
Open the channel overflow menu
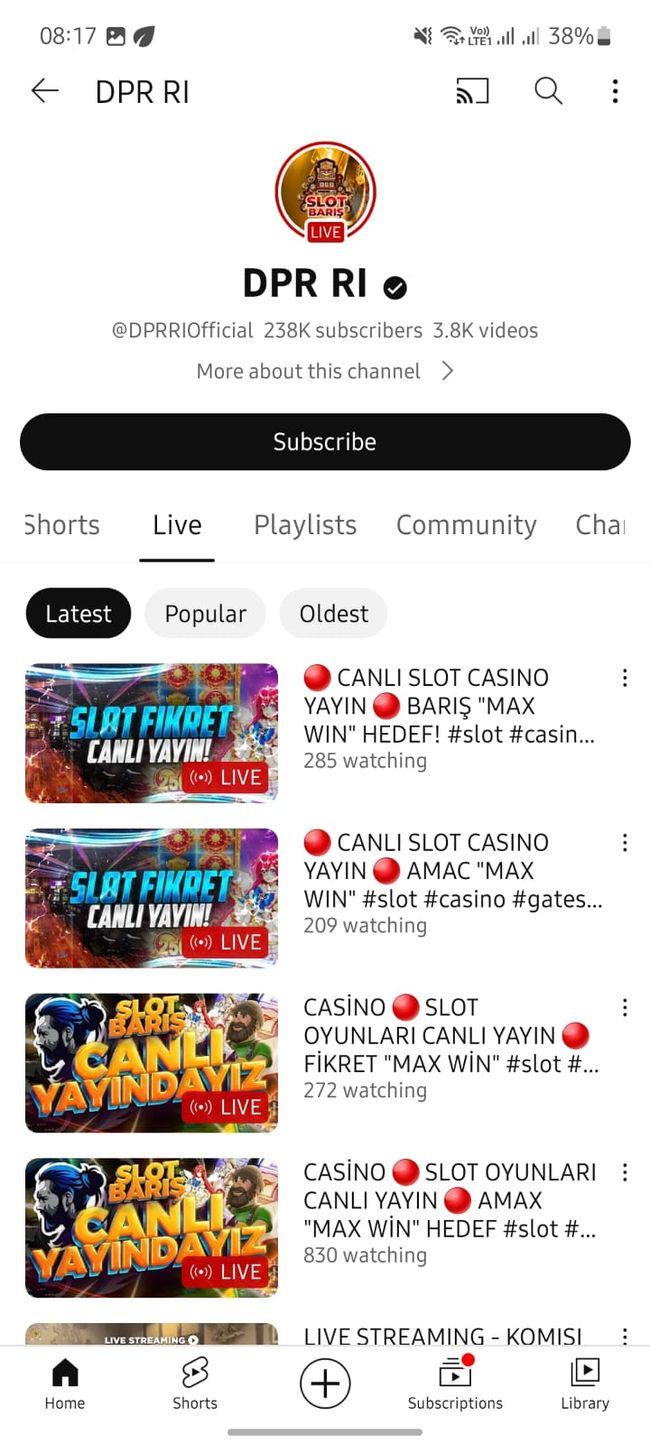615,92
